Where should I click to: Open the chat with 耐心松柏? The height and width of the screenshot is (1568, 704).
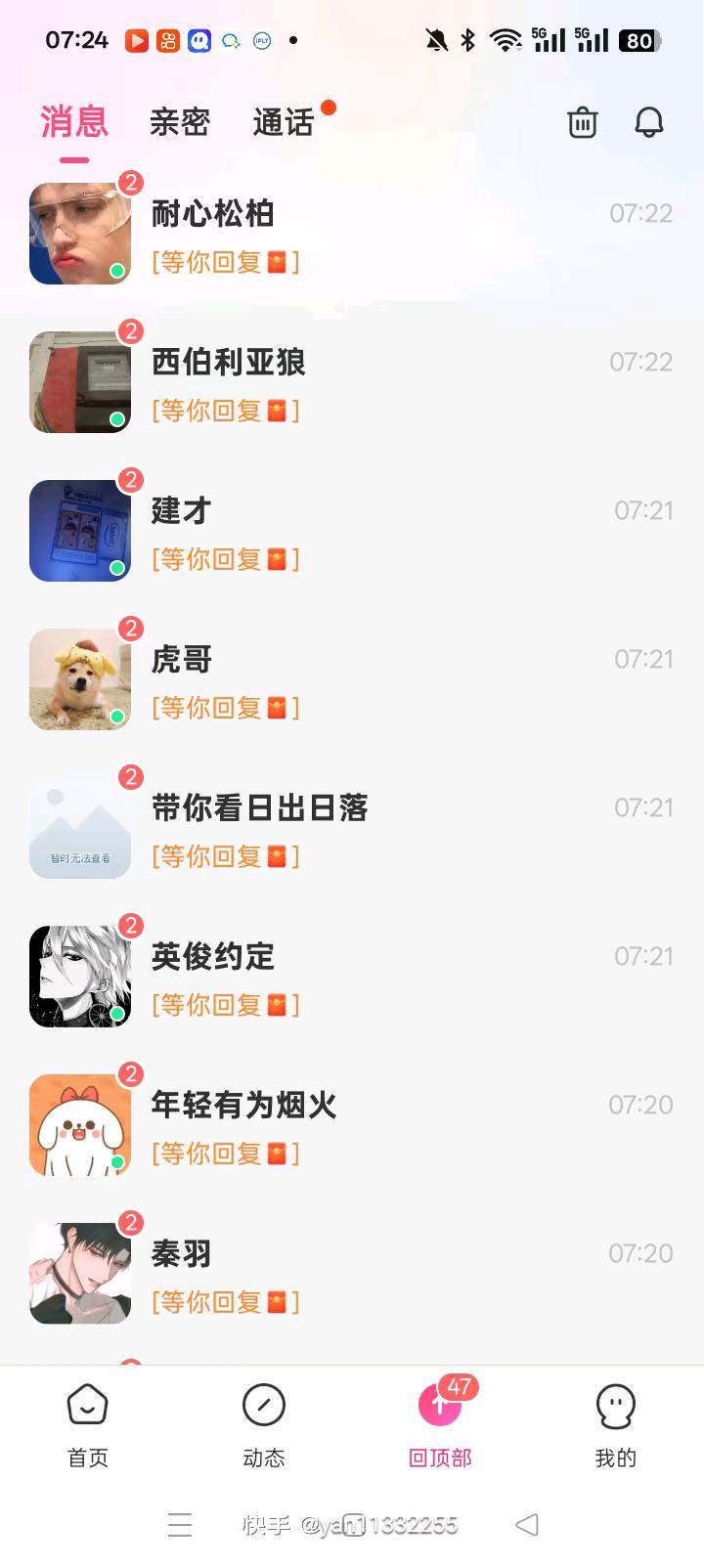click(x=352, y=234)
